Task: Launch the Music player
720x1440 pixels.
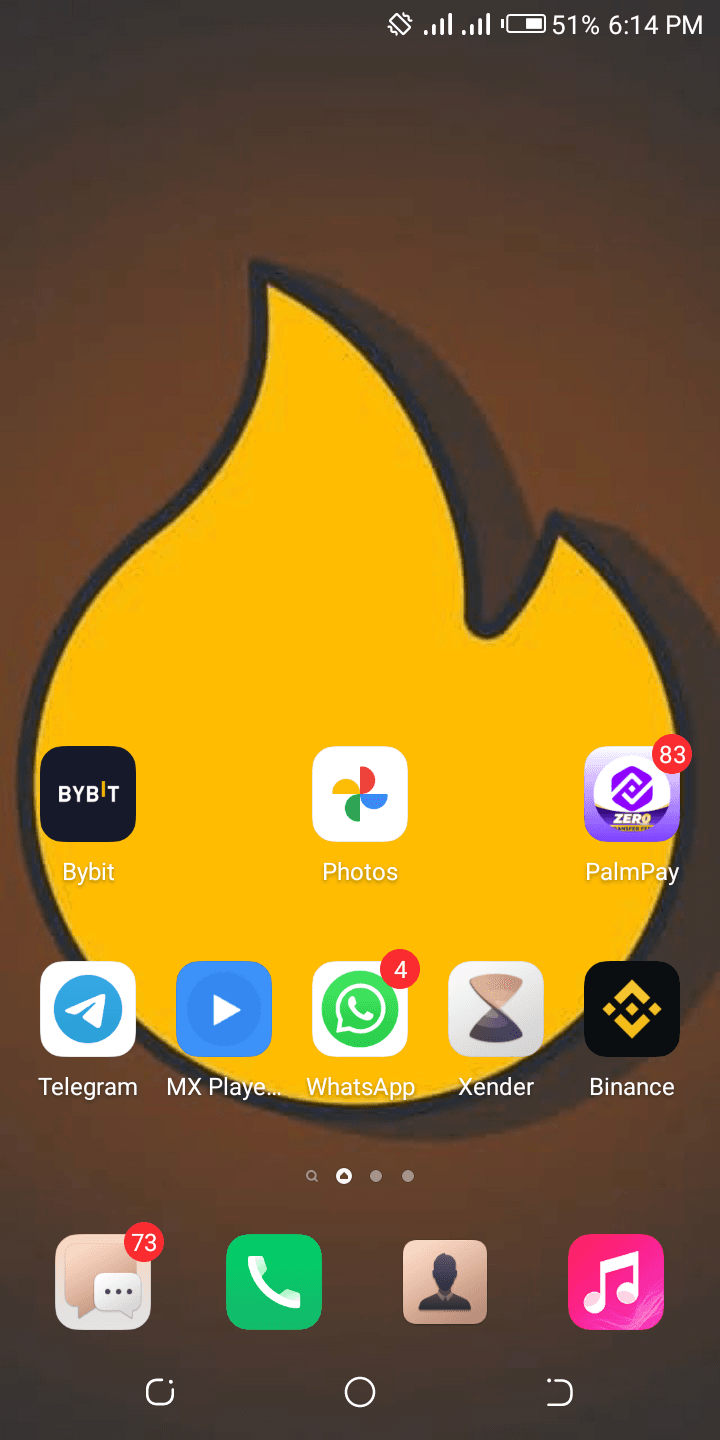Action: 616,1282
